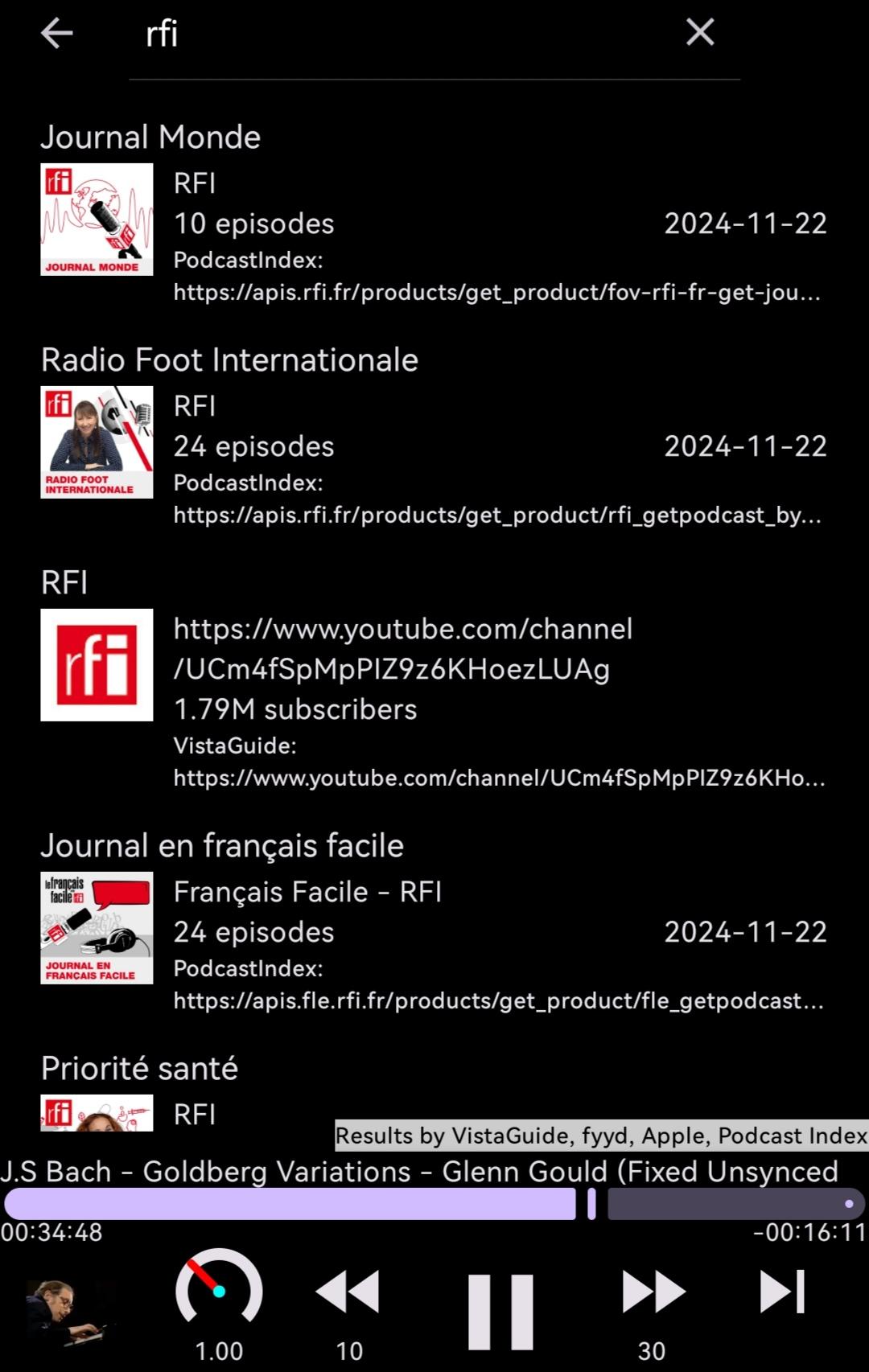
Task: Seek within the playback progress bar
Action: pyautogui.click(x=434, y=1204)
